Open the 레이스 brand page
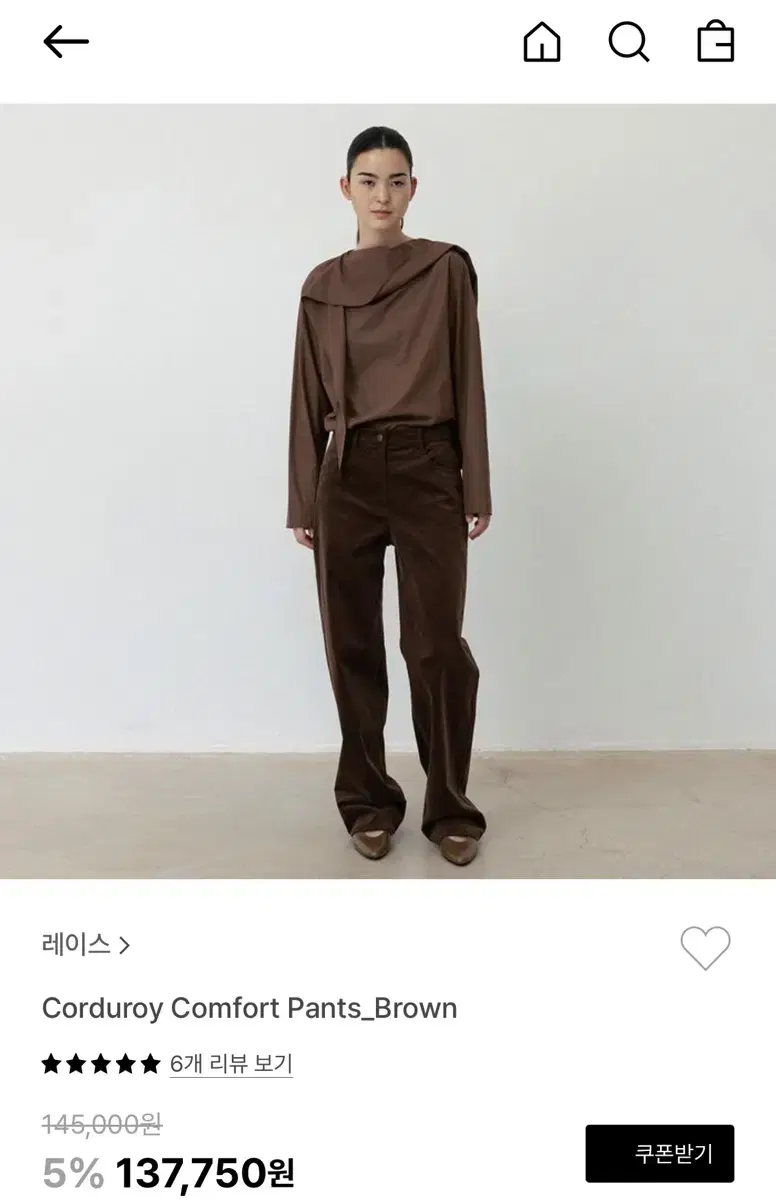 point(75,942)
